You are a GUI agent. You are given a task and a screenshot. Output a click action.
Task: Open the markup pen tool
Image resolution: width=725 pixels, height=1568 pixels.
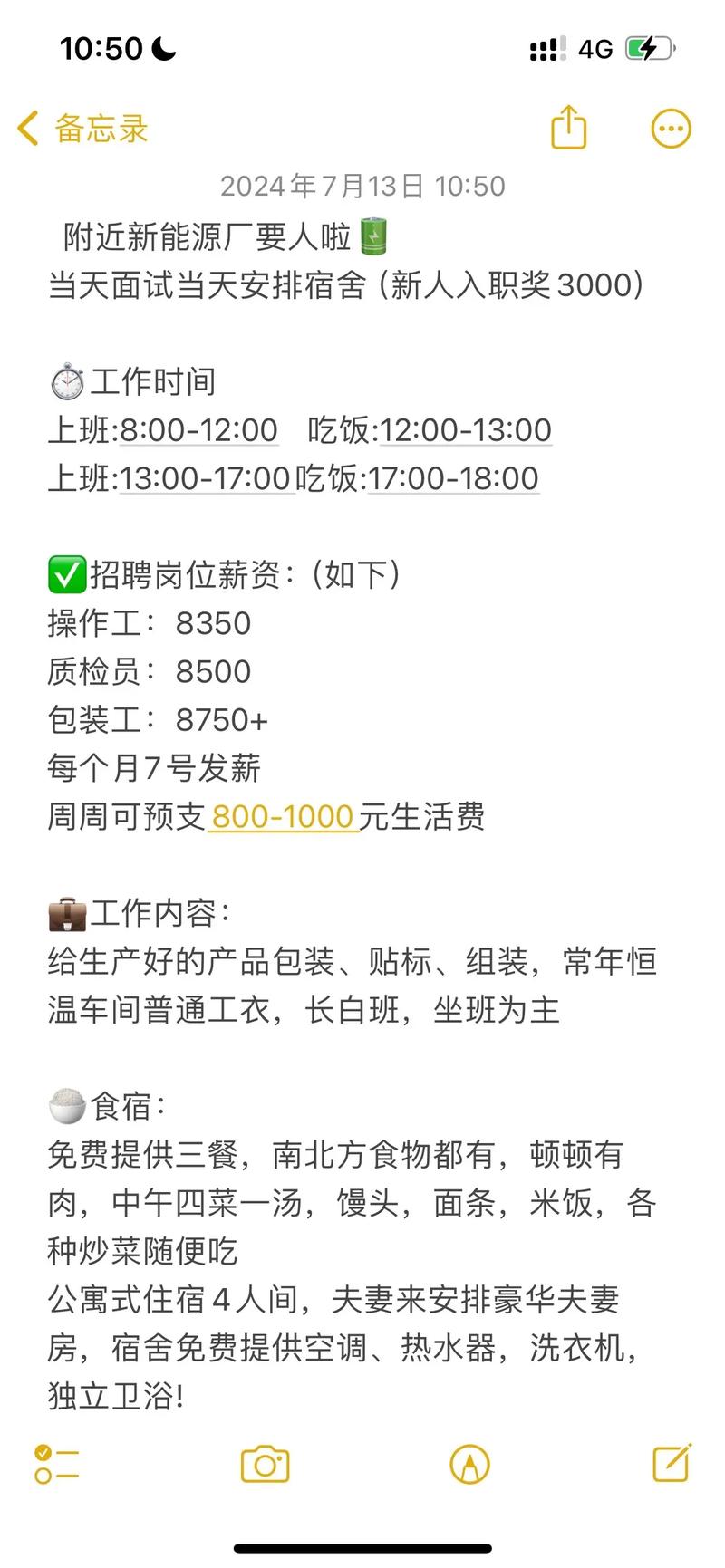(x=469, y=1464)
